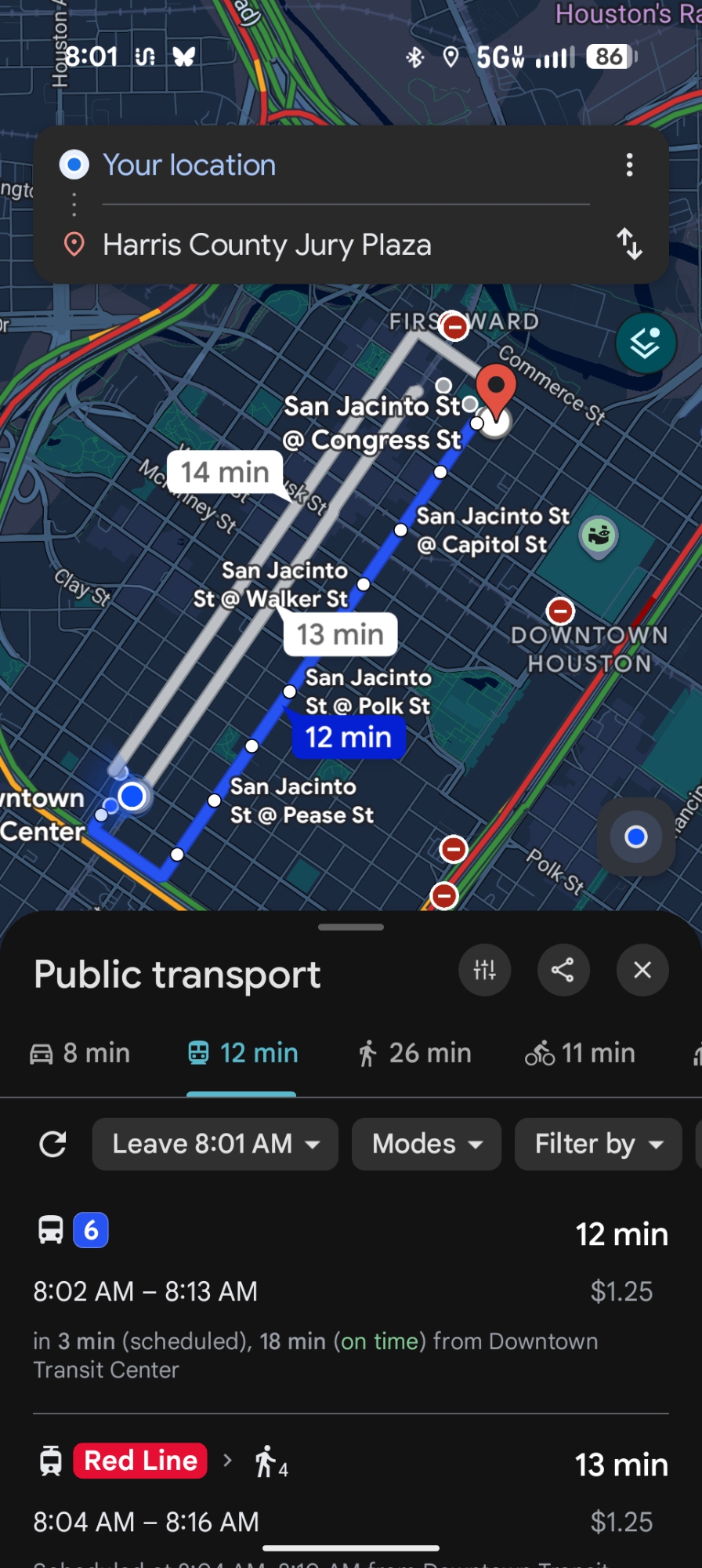Close the Public transport panel

coord(642,971)
